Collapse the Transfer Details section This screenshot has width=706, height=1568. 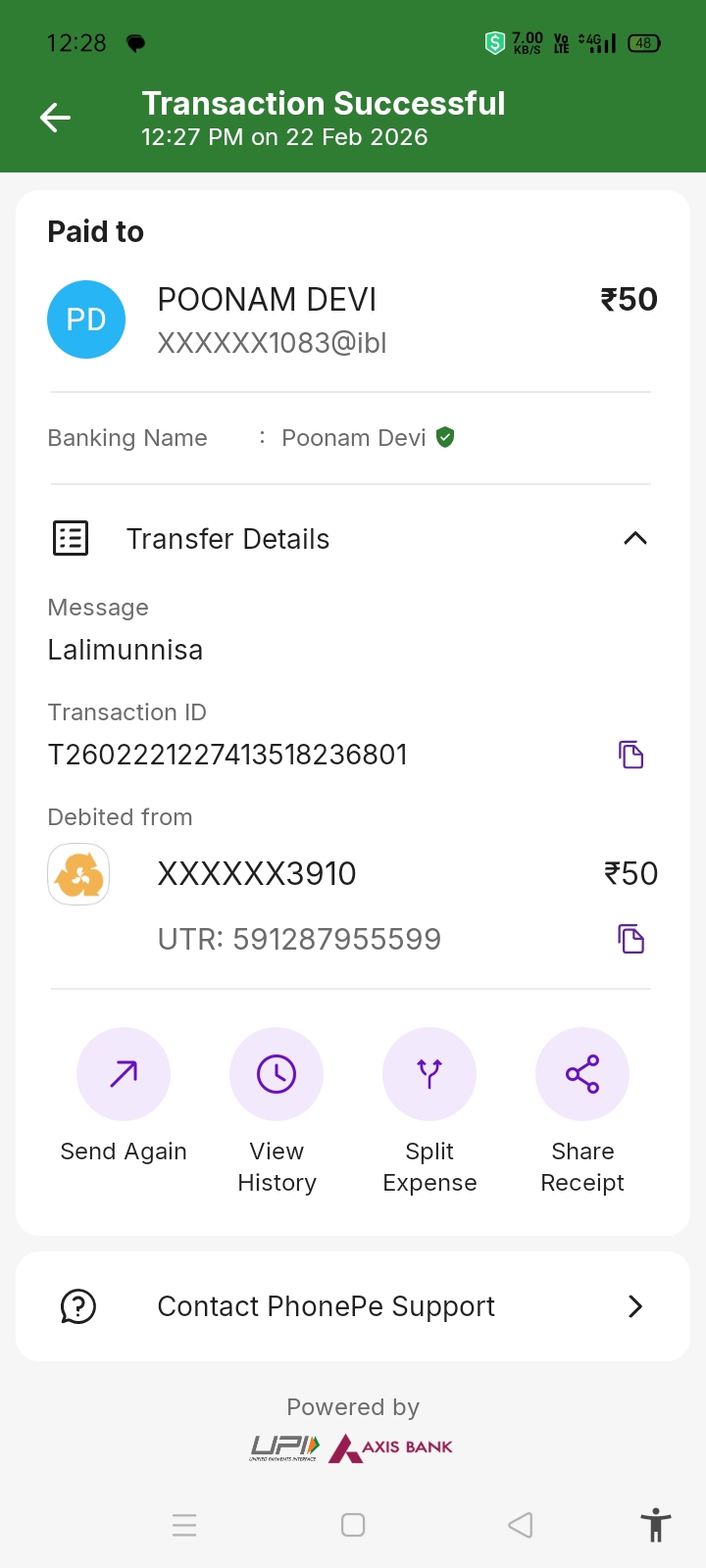tap(634, 538)
